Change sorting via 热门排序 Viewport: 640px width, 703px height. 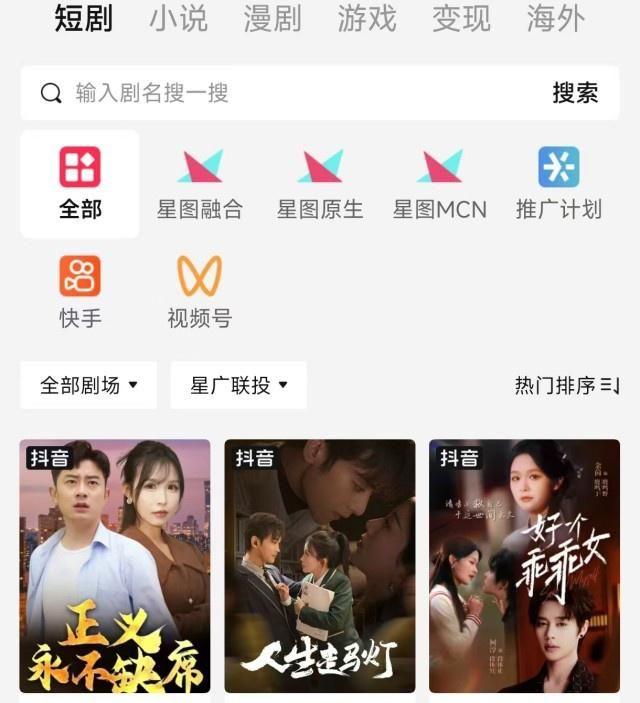tap(567, 385)
